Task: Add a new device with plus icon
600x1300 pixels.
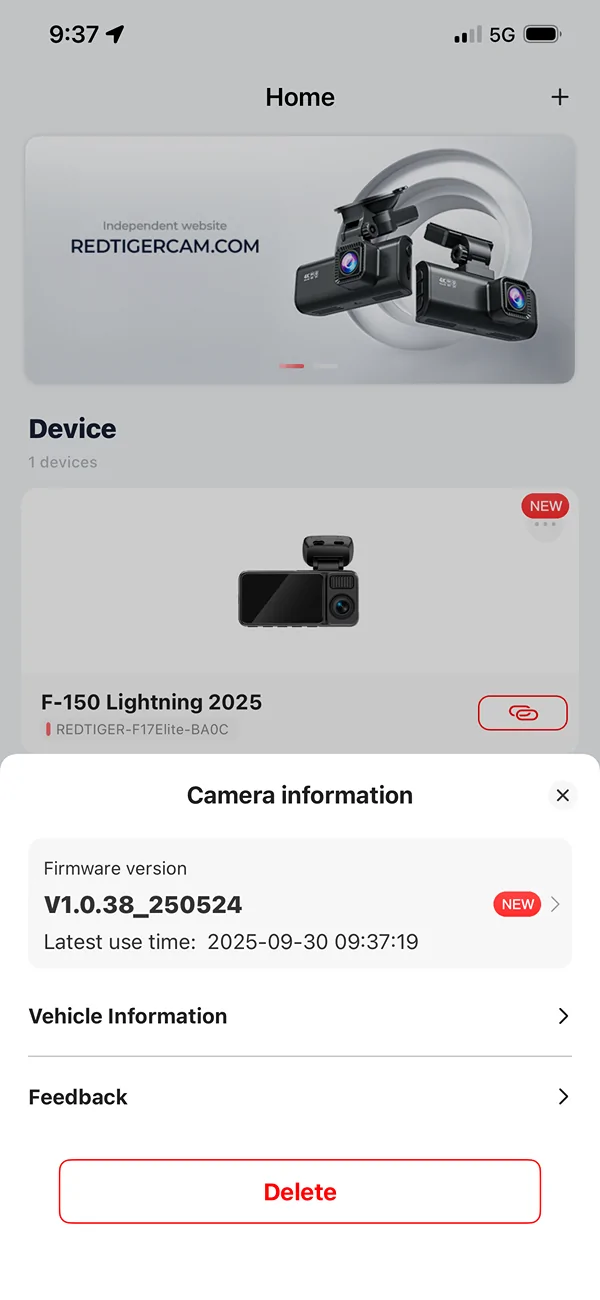Action: coord(560,97)
